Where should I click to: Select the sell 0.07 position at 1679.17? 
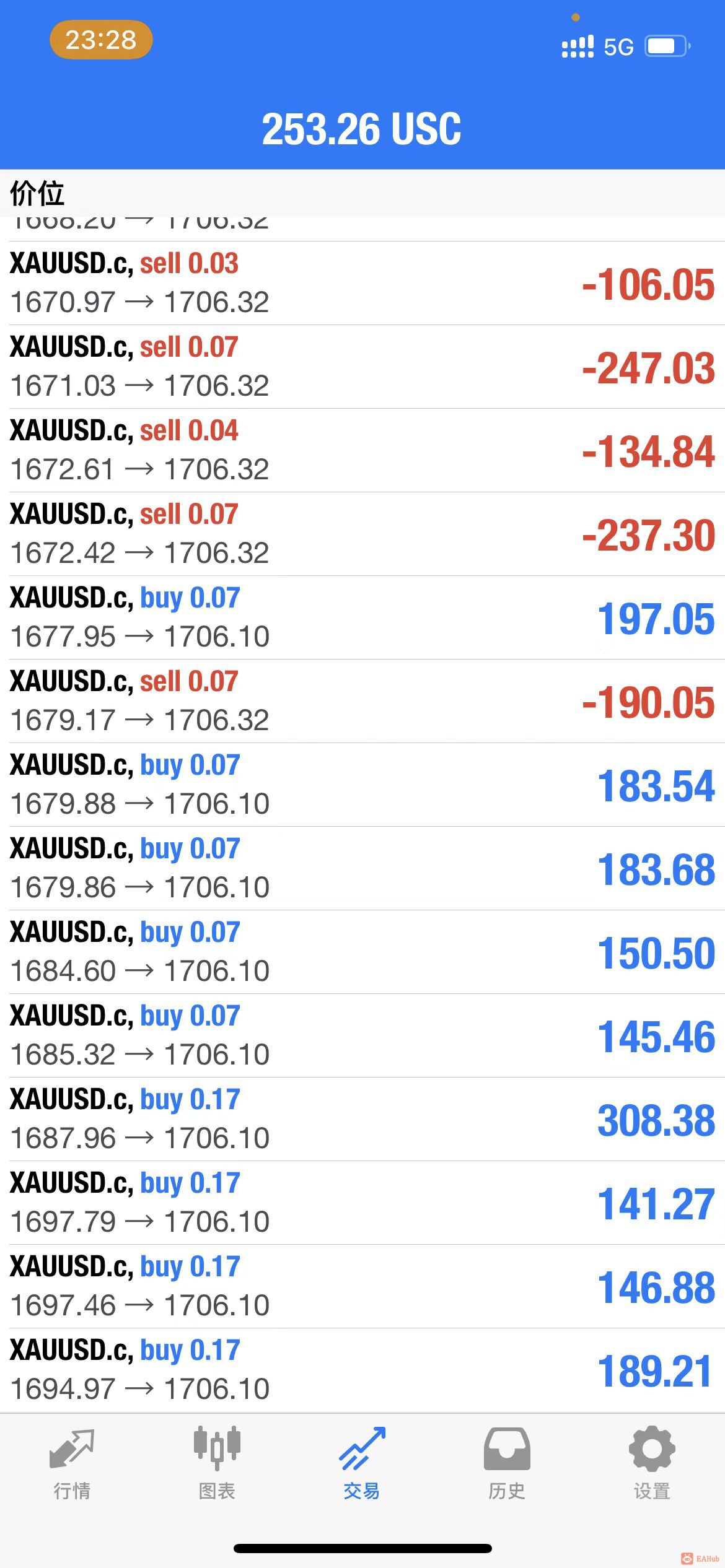362,701
